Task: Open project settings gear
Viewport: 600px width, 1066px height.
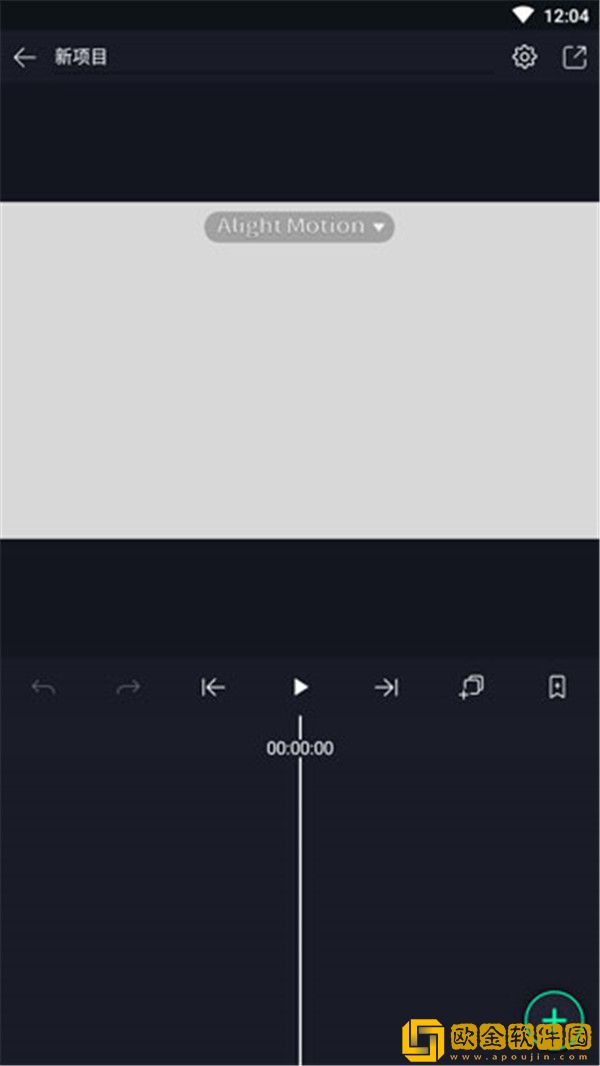Action: point(524,58)
